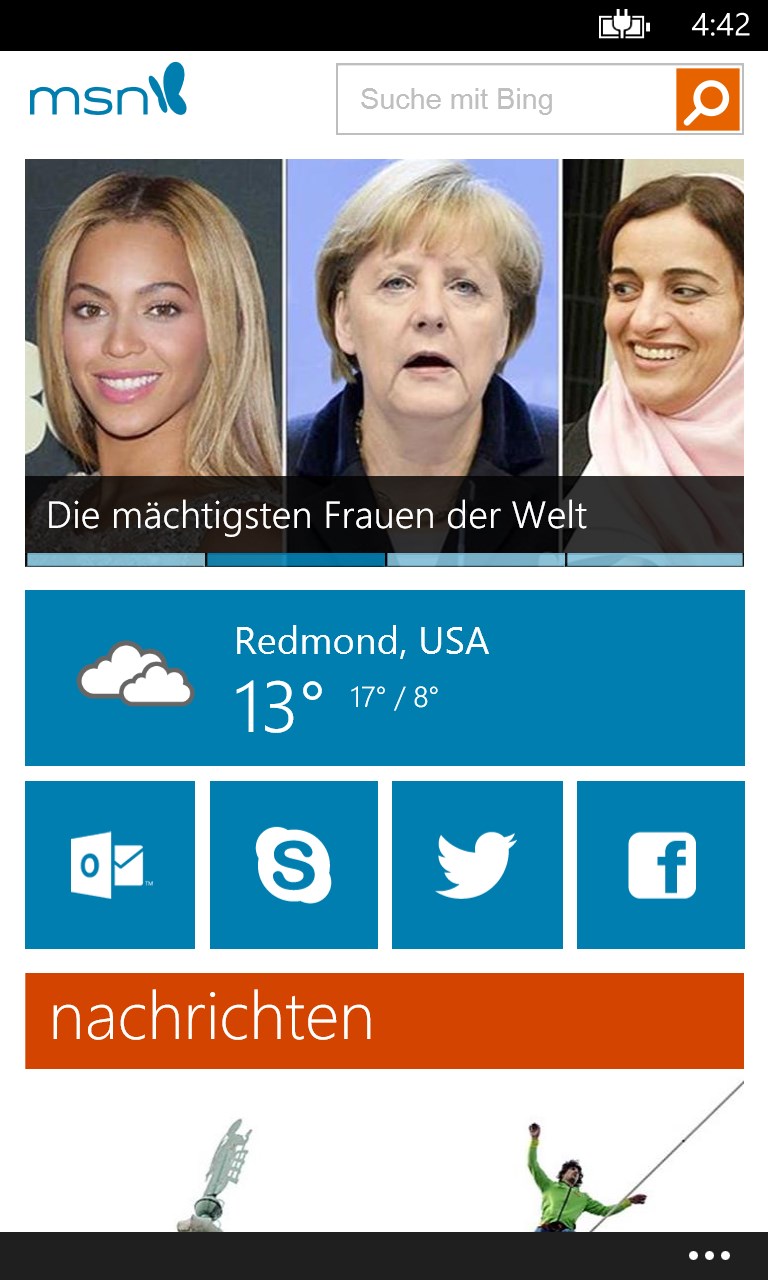Viewport: 768px width, 1280px height.
Task: View the Redmond, USA weather details
Action: pos(362,642)
